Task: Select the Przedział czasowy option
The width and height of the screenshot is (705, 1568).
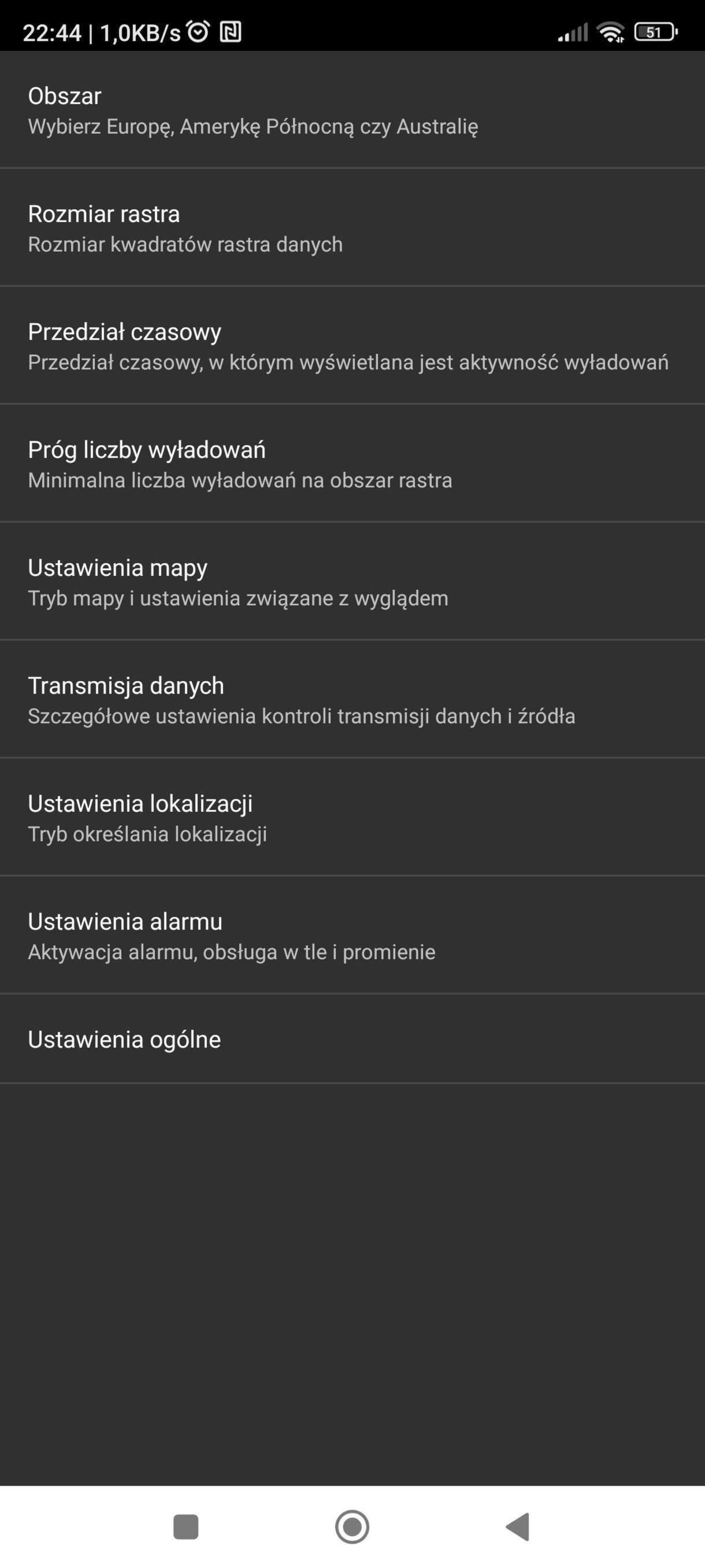Action: point(352,346)
